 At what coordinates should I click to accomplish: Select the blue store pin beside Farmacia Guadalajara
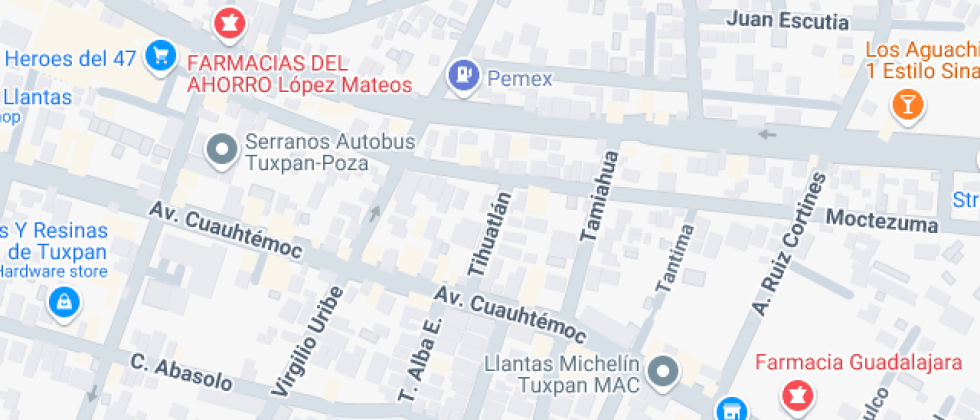732,409
